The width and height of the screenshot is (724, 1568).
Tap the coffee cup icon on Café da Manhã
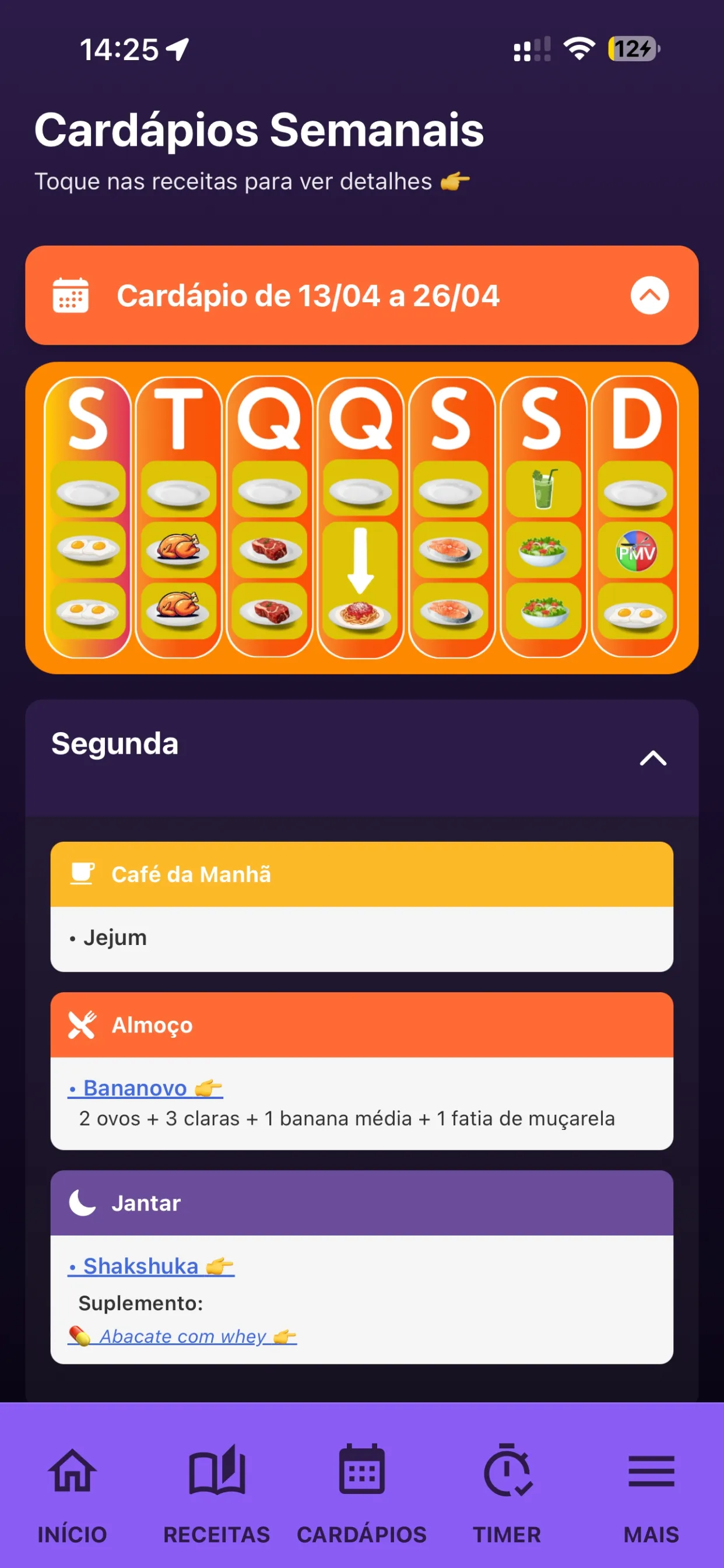coord(82,873)
